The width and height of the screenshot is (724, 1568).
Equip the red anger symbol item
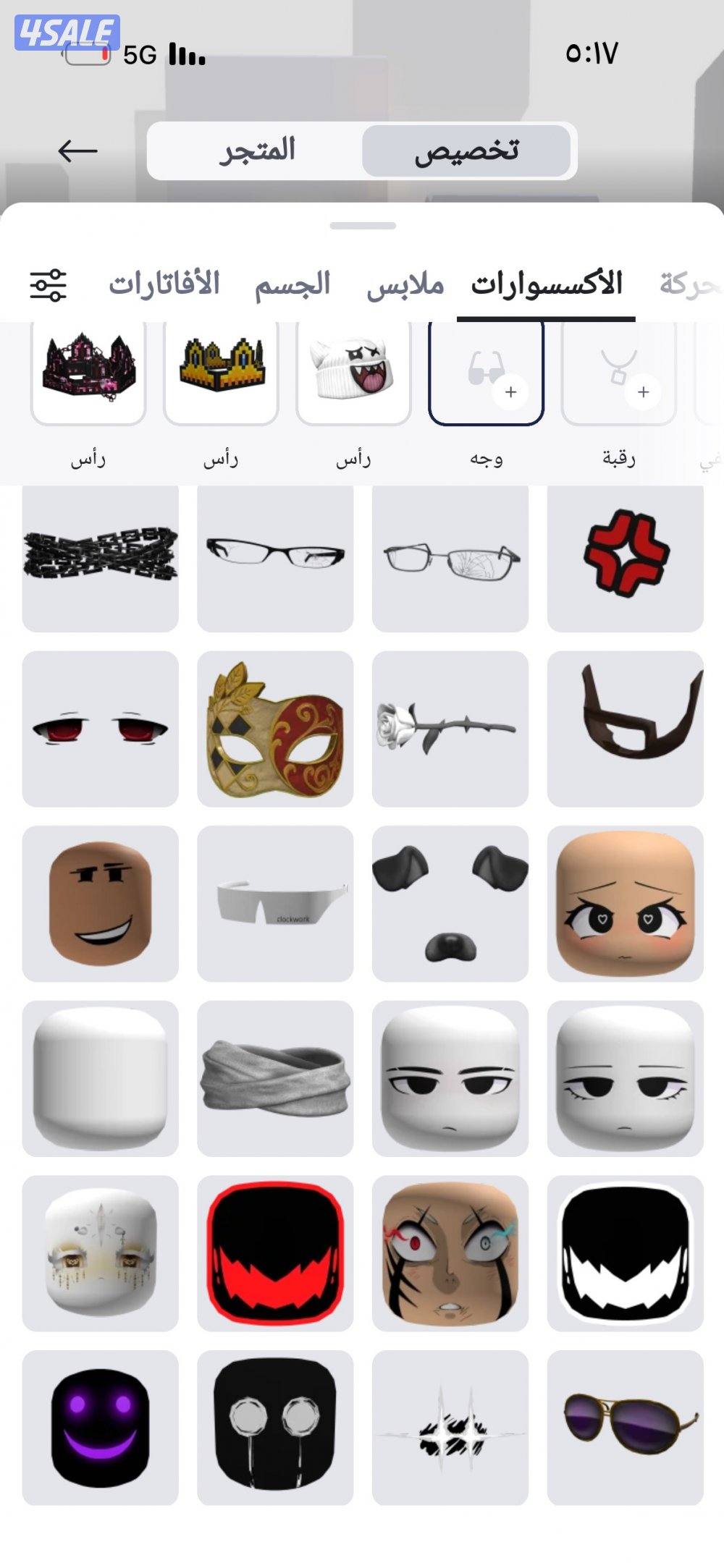pyautogui.click(x=626, y=558)
